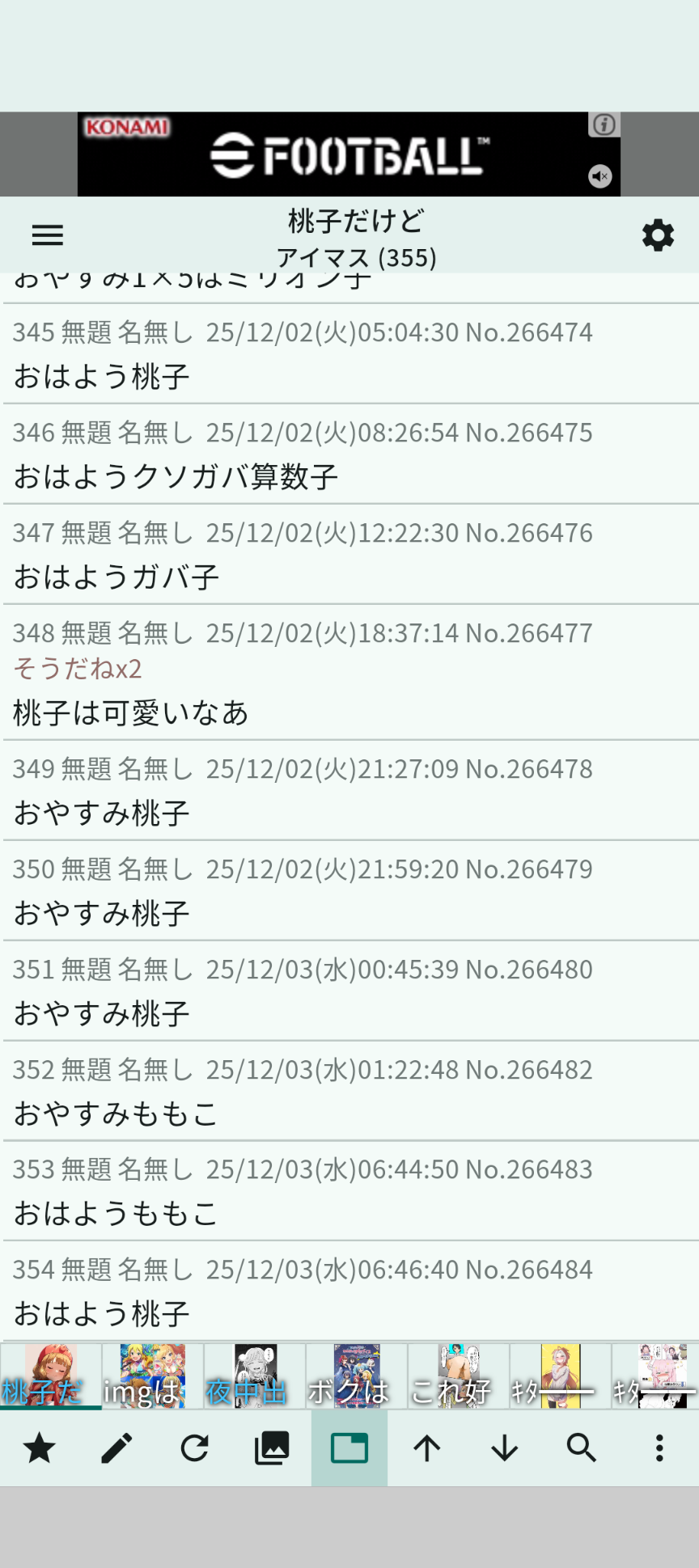Viewport: 699px width, 1568px height.
Task: Mute the eFootball ad sound
Action: tap(599, 176)
